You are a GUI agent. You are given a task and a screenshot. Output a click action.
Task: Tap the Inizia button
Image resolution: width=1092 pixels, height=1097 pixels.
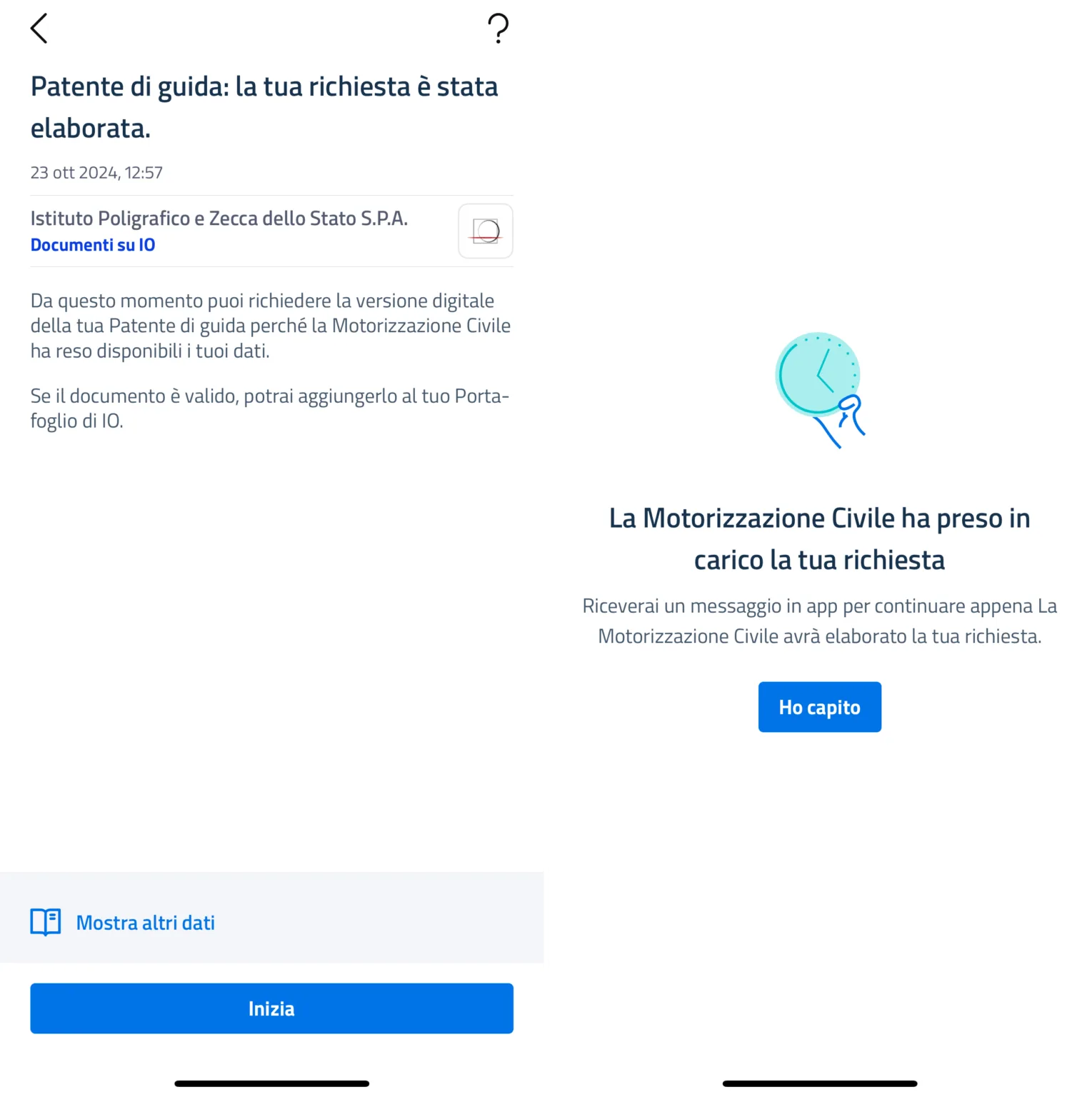[271, 1008]
